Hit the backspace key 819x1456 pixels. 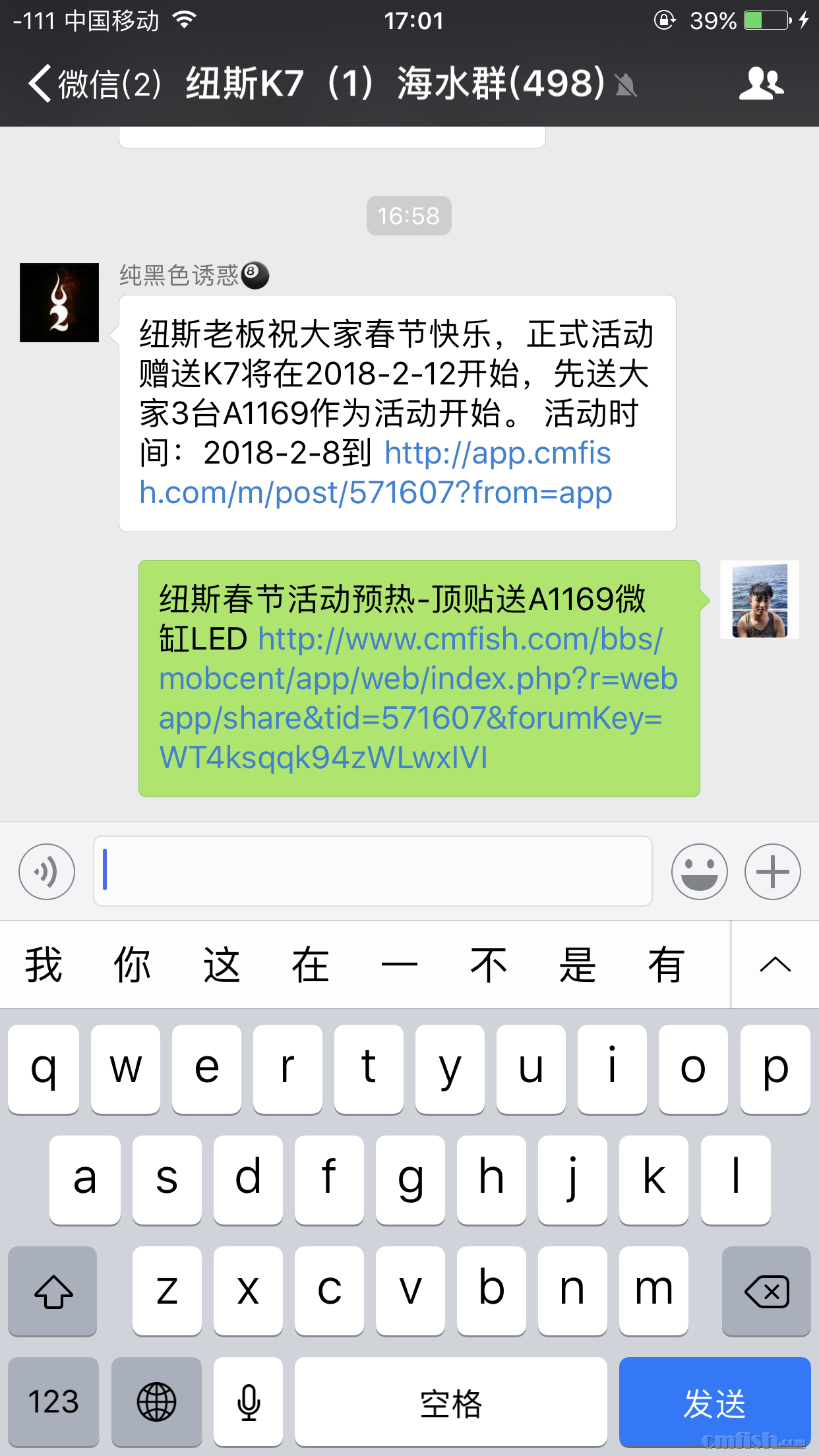pos(766,1291)
